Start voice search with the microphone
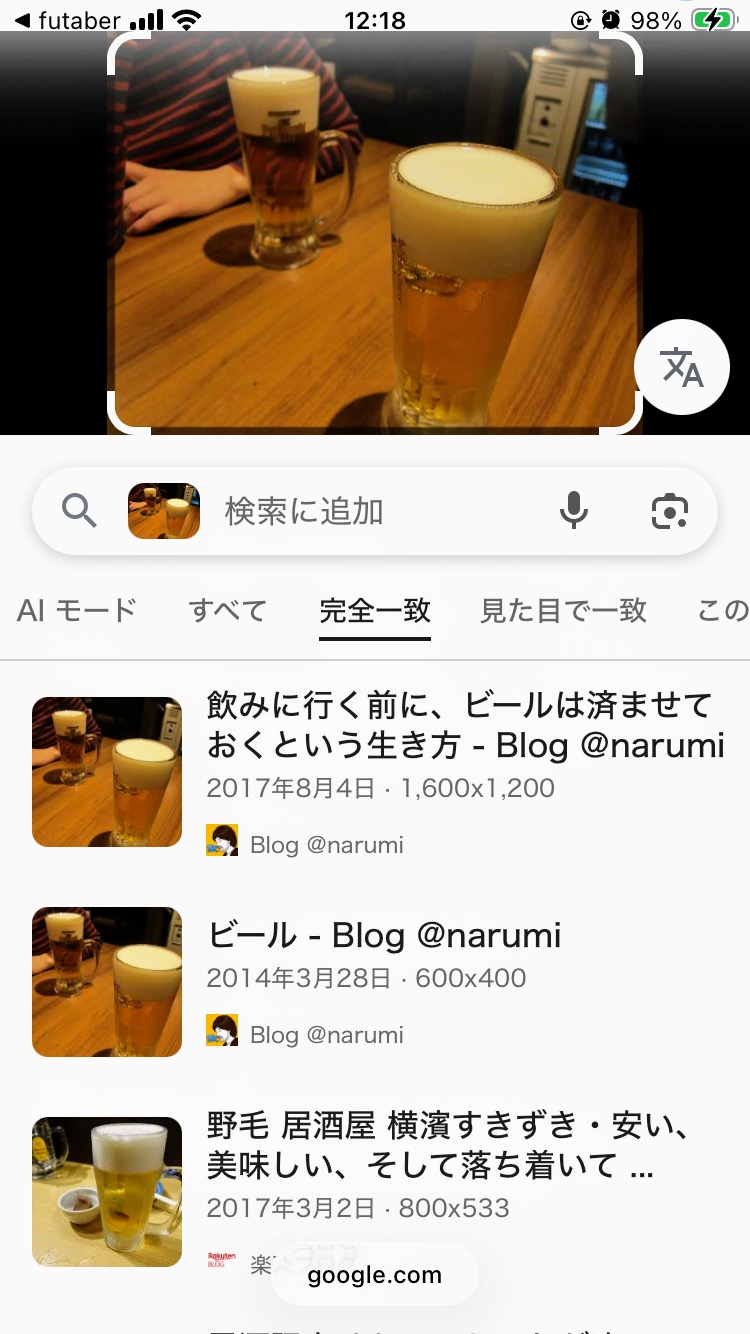This screenshot has height=1334, width=750. pos(573,511)
